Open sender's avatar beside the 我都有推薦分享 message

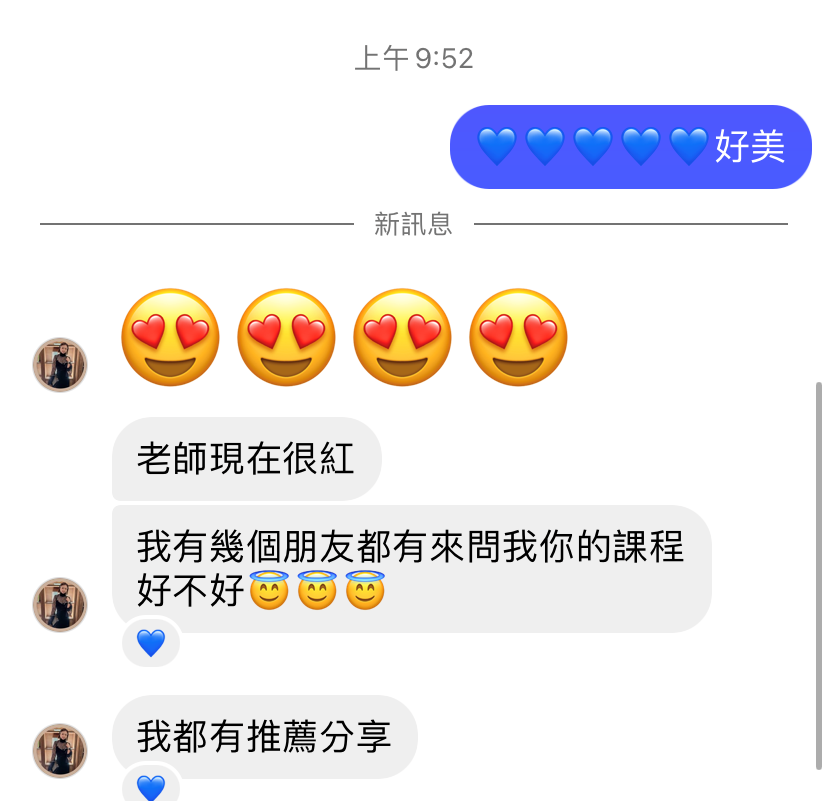(x=60, y=751)
